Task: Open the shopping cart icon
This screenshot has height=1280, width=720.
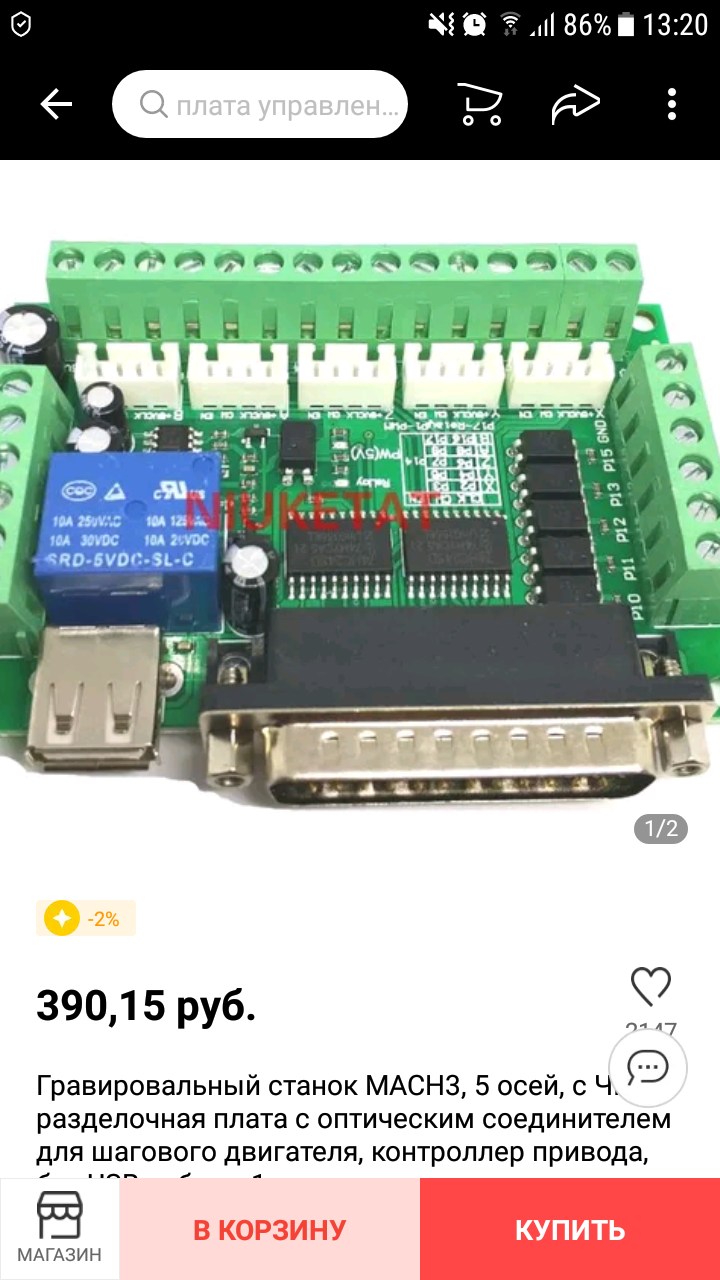Action: [479, 104]
